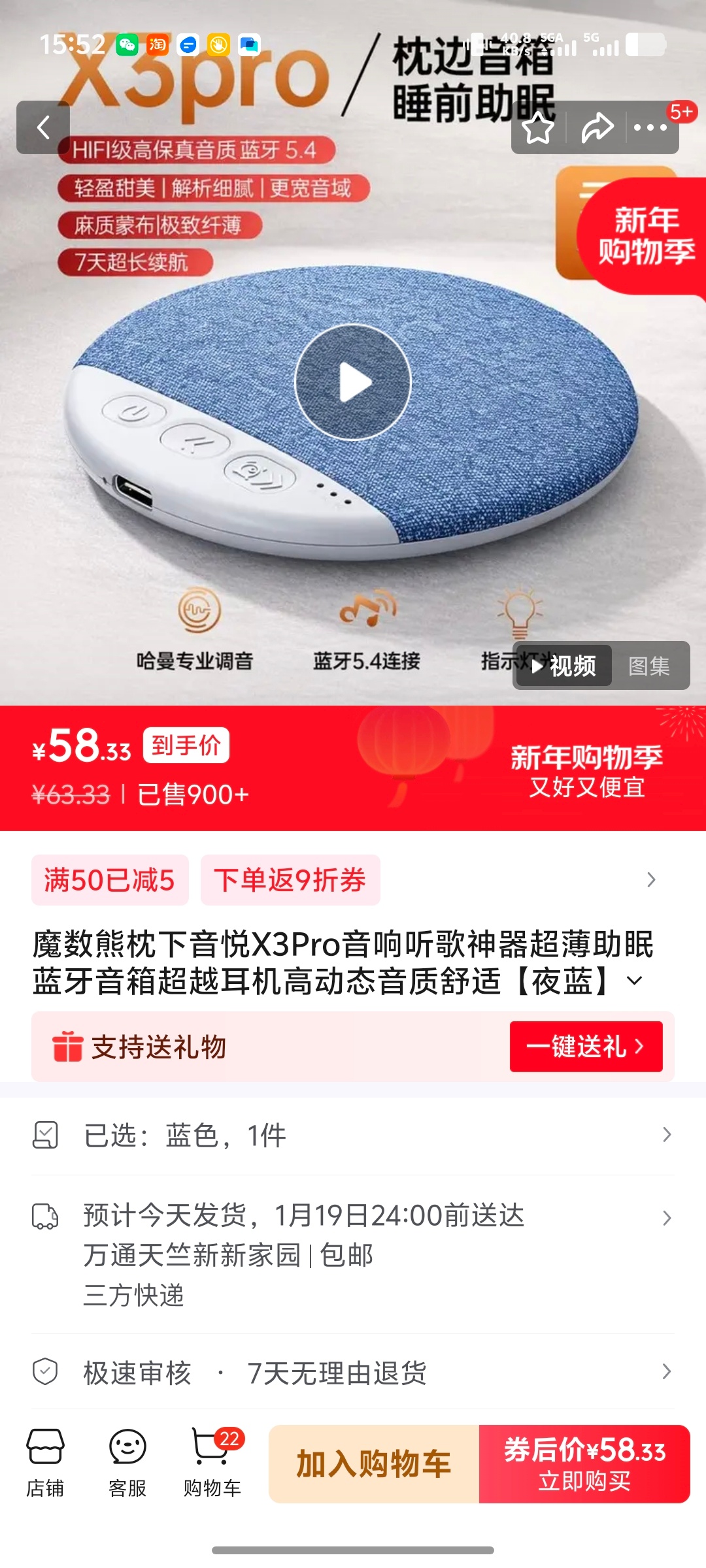Expand the coupon details chevron
706x1568 pixels.
click(x=652, y=879)
